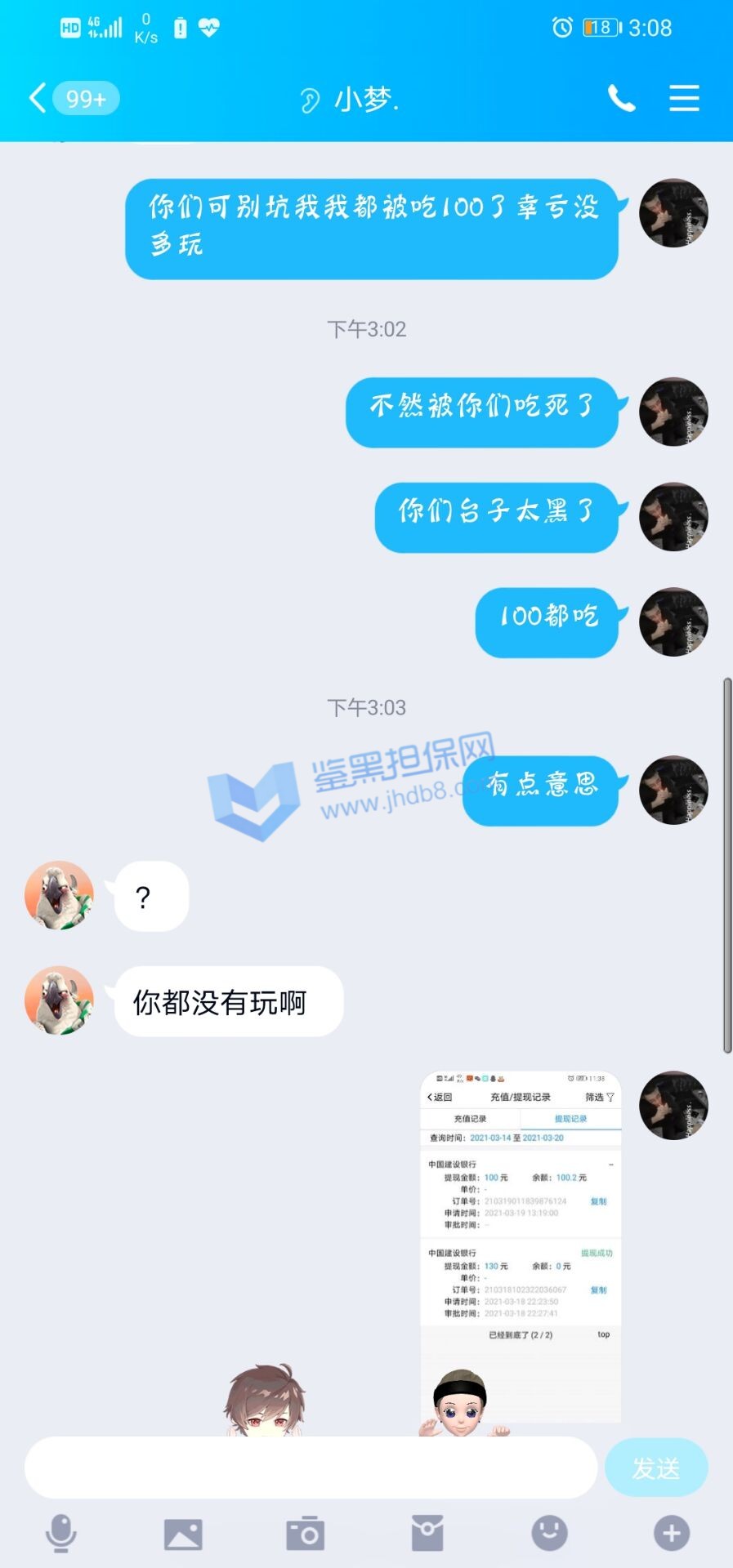Start a voice call with 小梦.
Screen dimensions: 733x1568
point(621,99)
